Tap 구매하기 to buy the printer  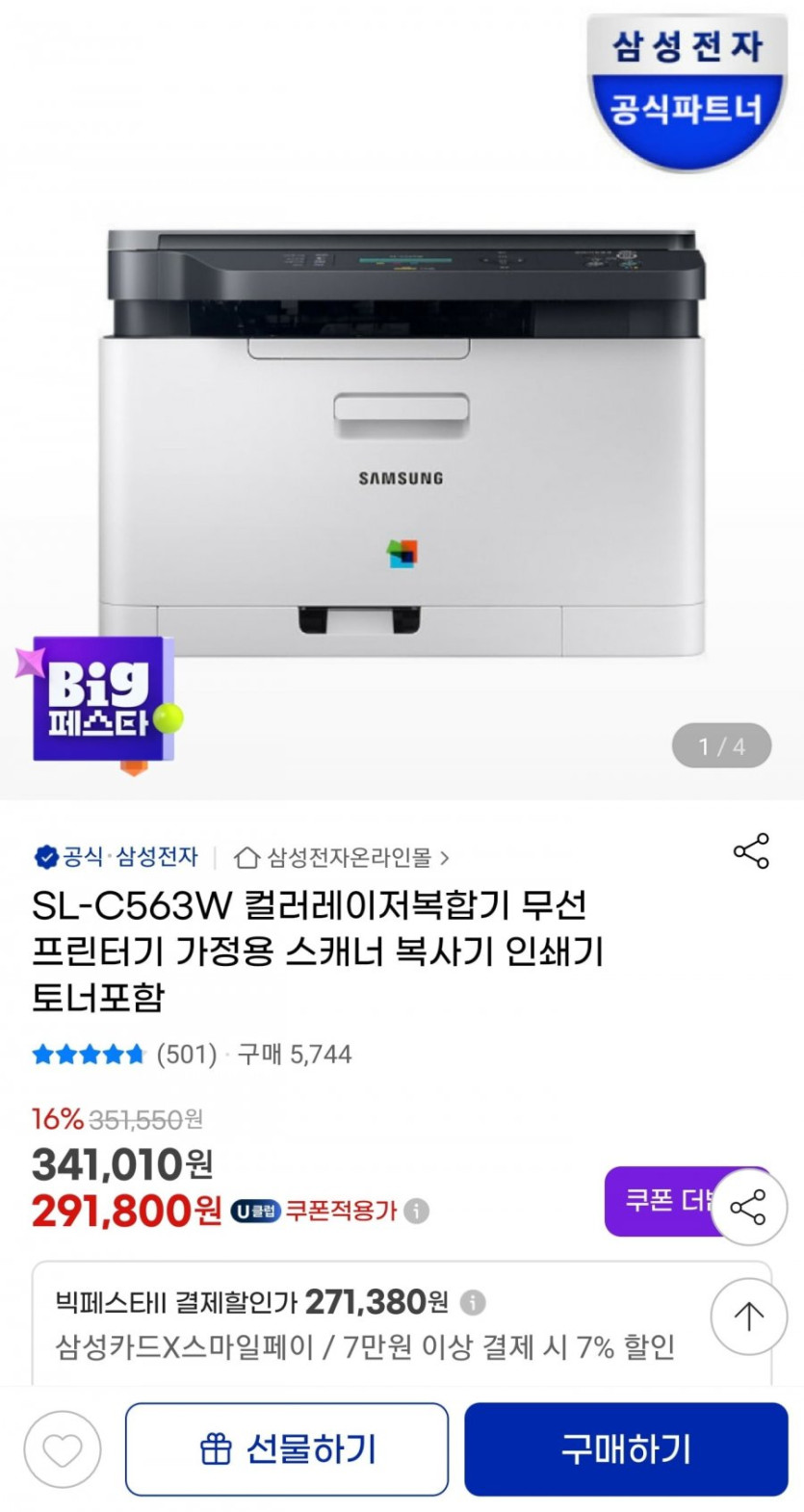click(627, 1448)
